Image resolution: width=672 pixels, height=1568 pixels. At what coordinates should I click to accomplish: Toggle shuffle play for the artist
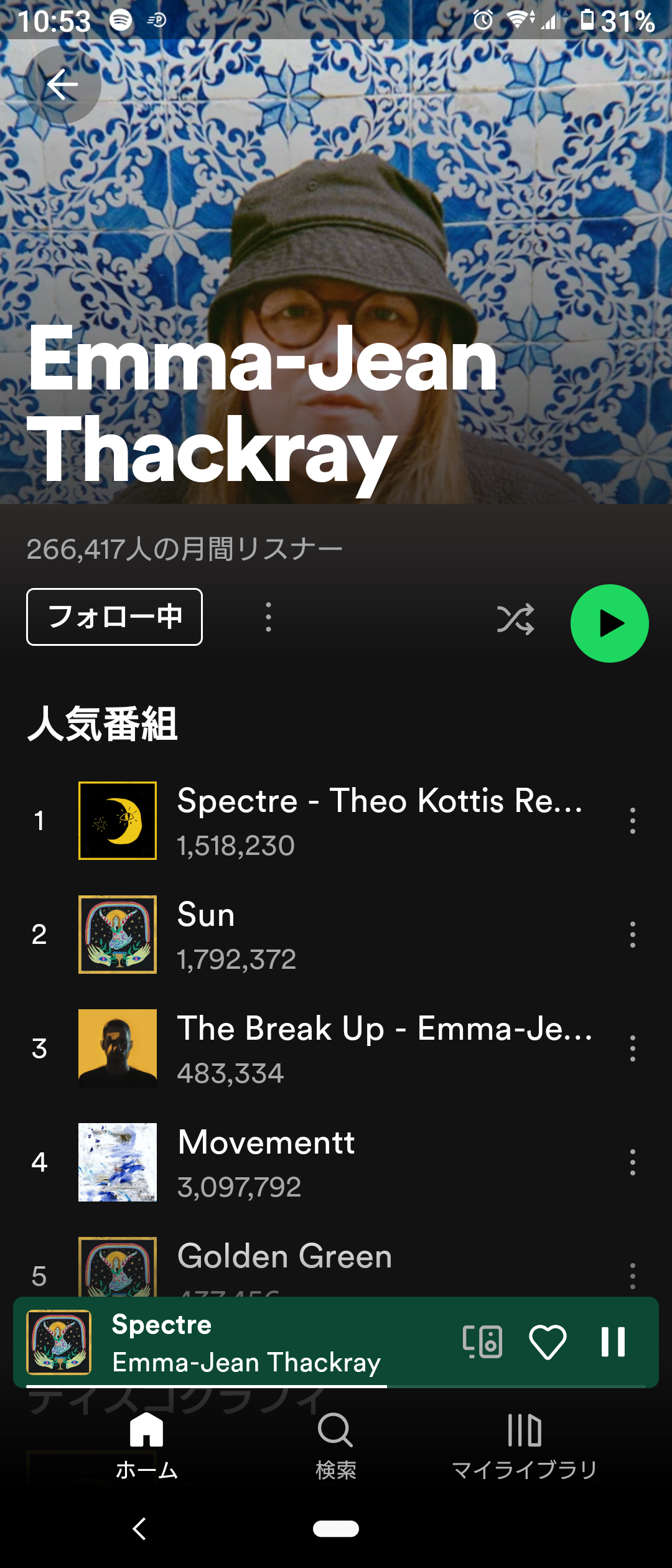pyautogui.click(x=515, y=620)
